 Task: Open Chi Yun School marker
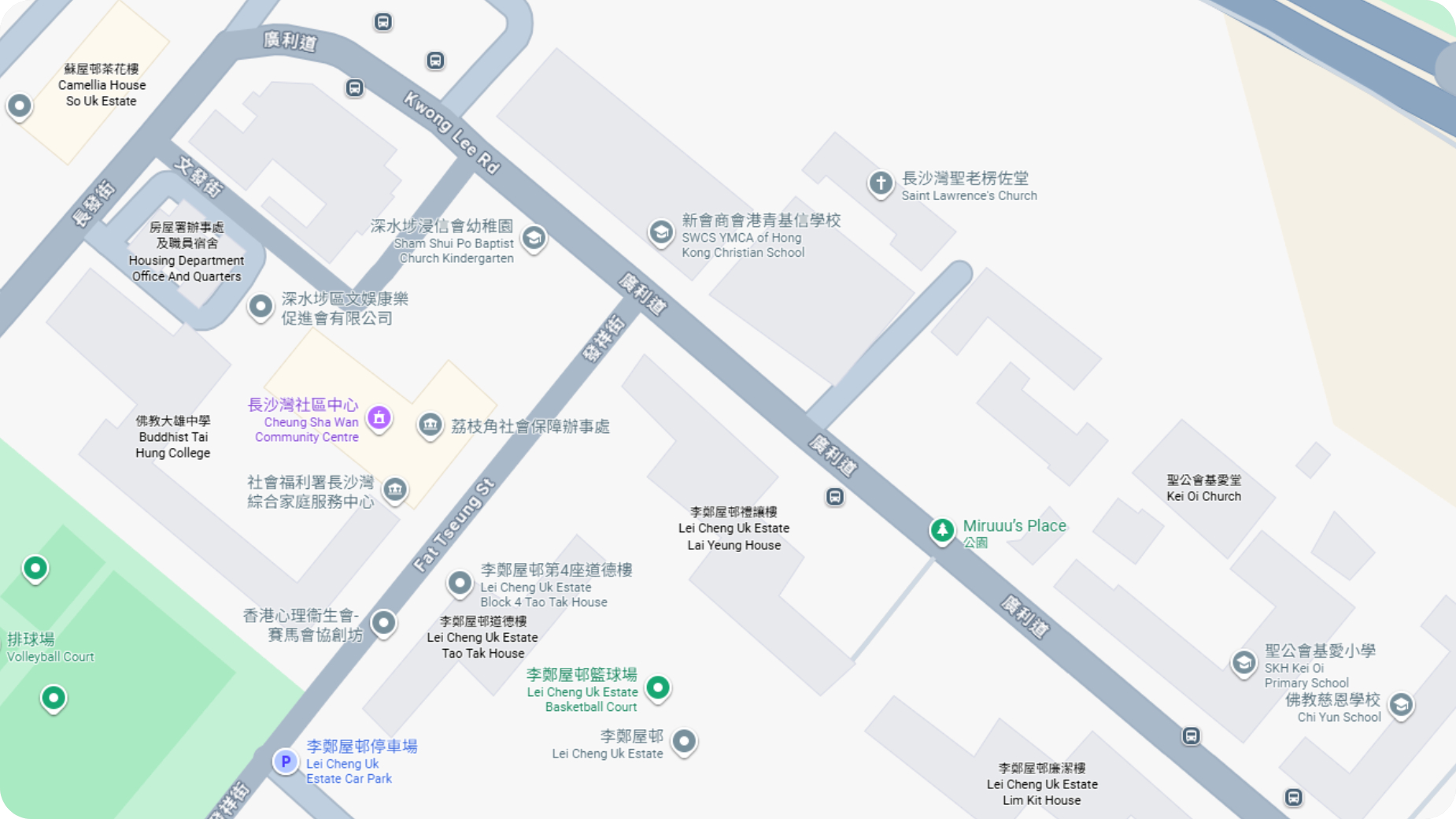[x=1401, y=704]
